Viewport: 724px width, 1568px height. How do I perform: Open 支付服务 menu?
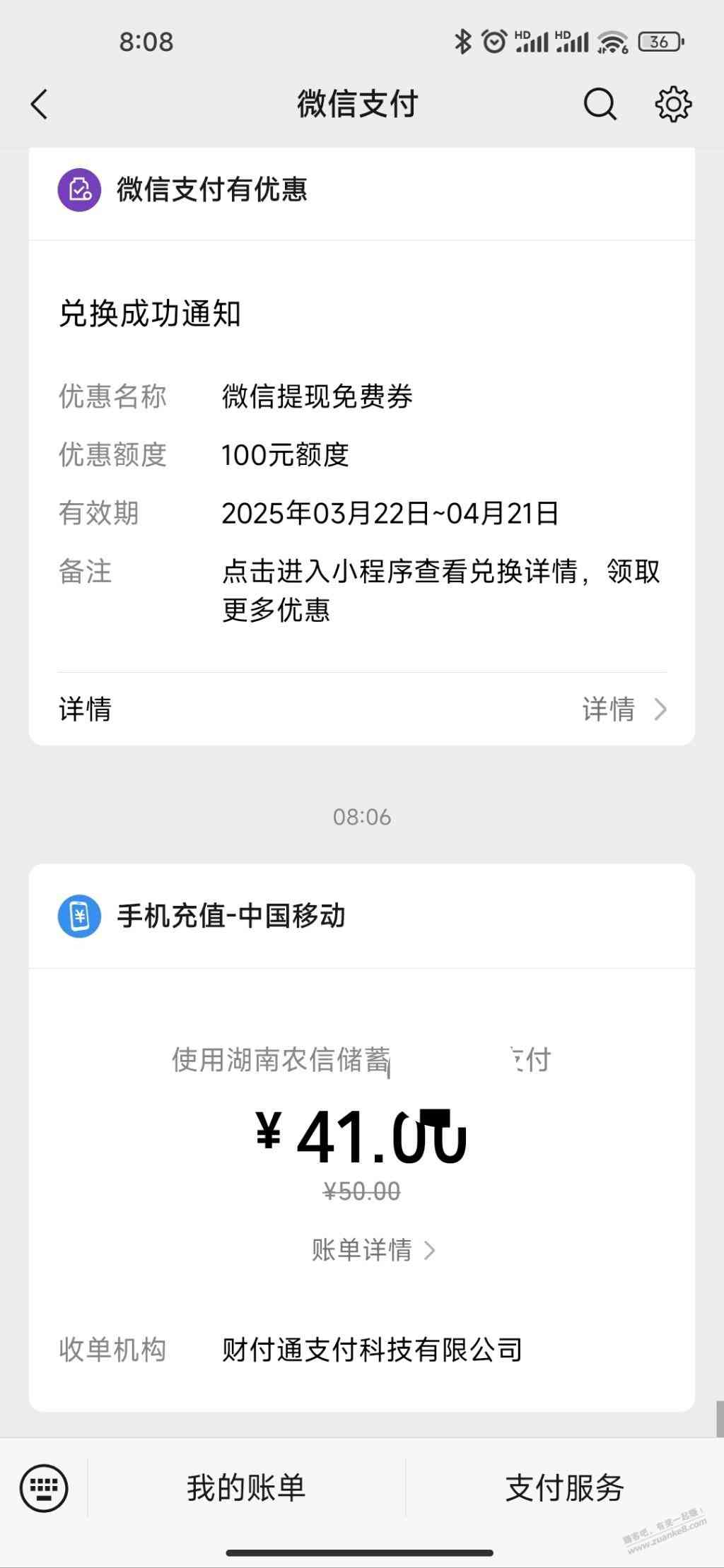click(564, 1488)
